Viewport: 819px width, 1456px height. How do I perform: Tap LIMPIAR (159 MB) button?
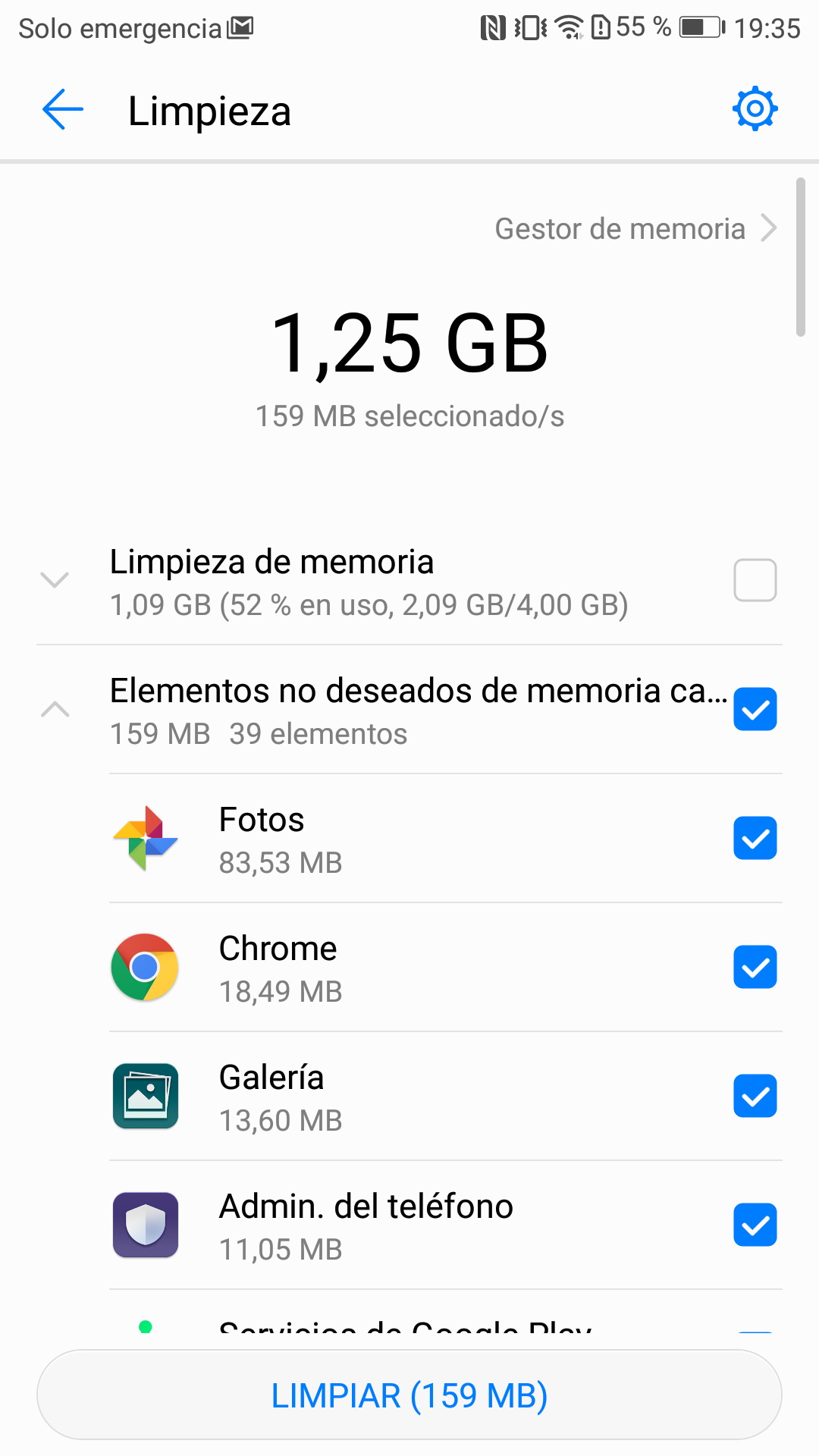[409, 1395]
